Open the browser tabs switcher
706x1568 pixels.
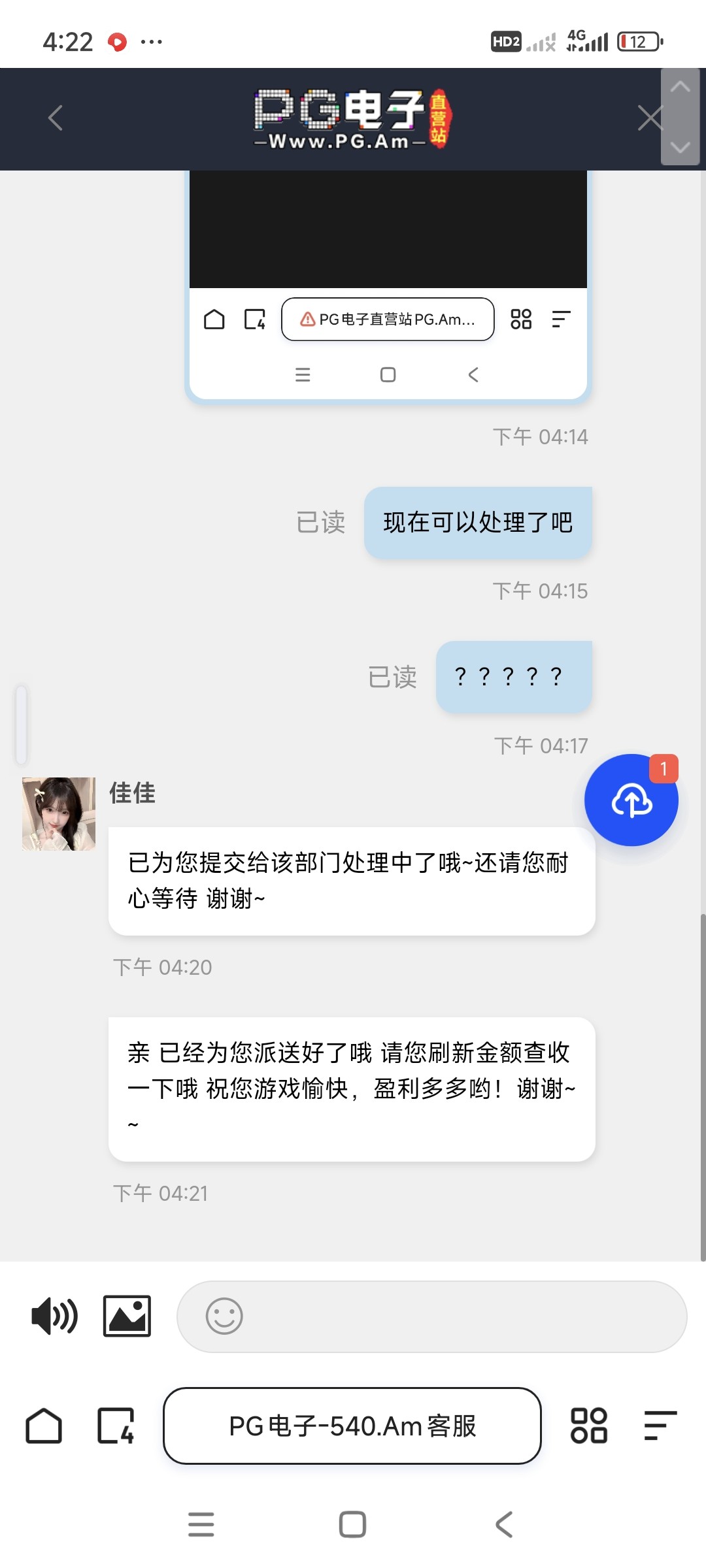[116, 1426]
